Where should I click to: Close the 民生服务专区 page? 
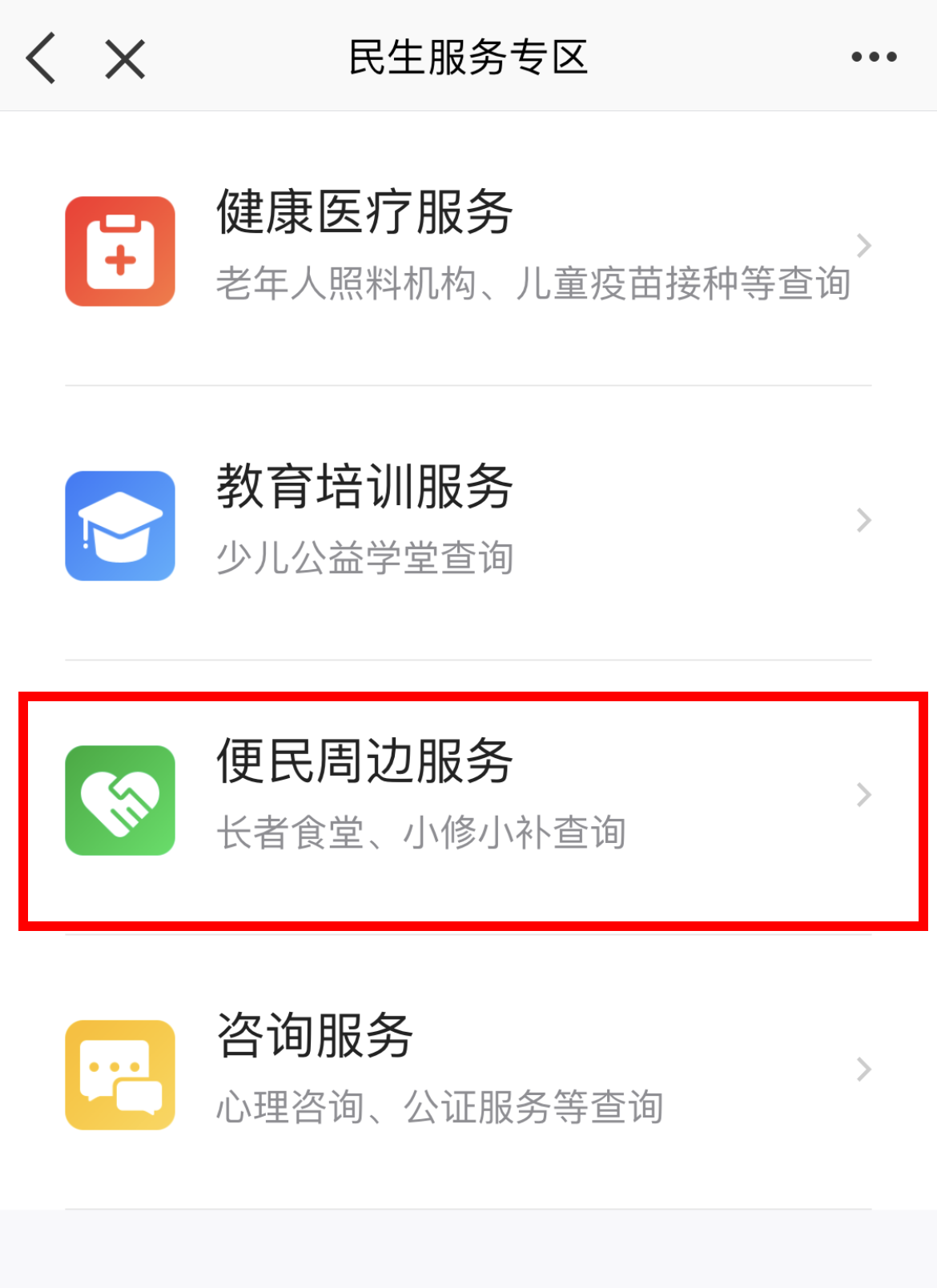(125, 58)
